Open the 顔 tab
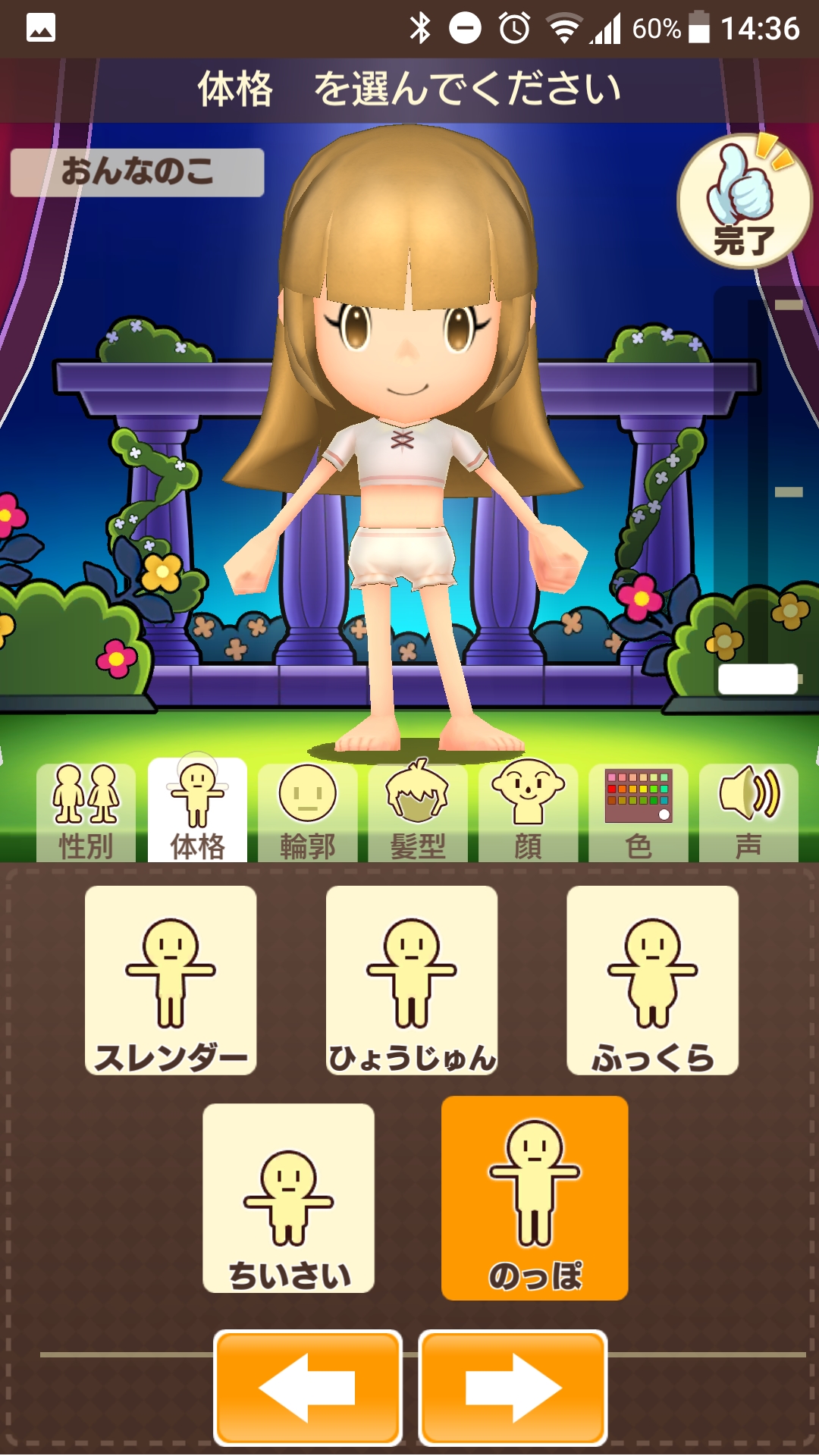Image resolution: width=819 pixels, height=1456 pixels. (x=528, y=813)
